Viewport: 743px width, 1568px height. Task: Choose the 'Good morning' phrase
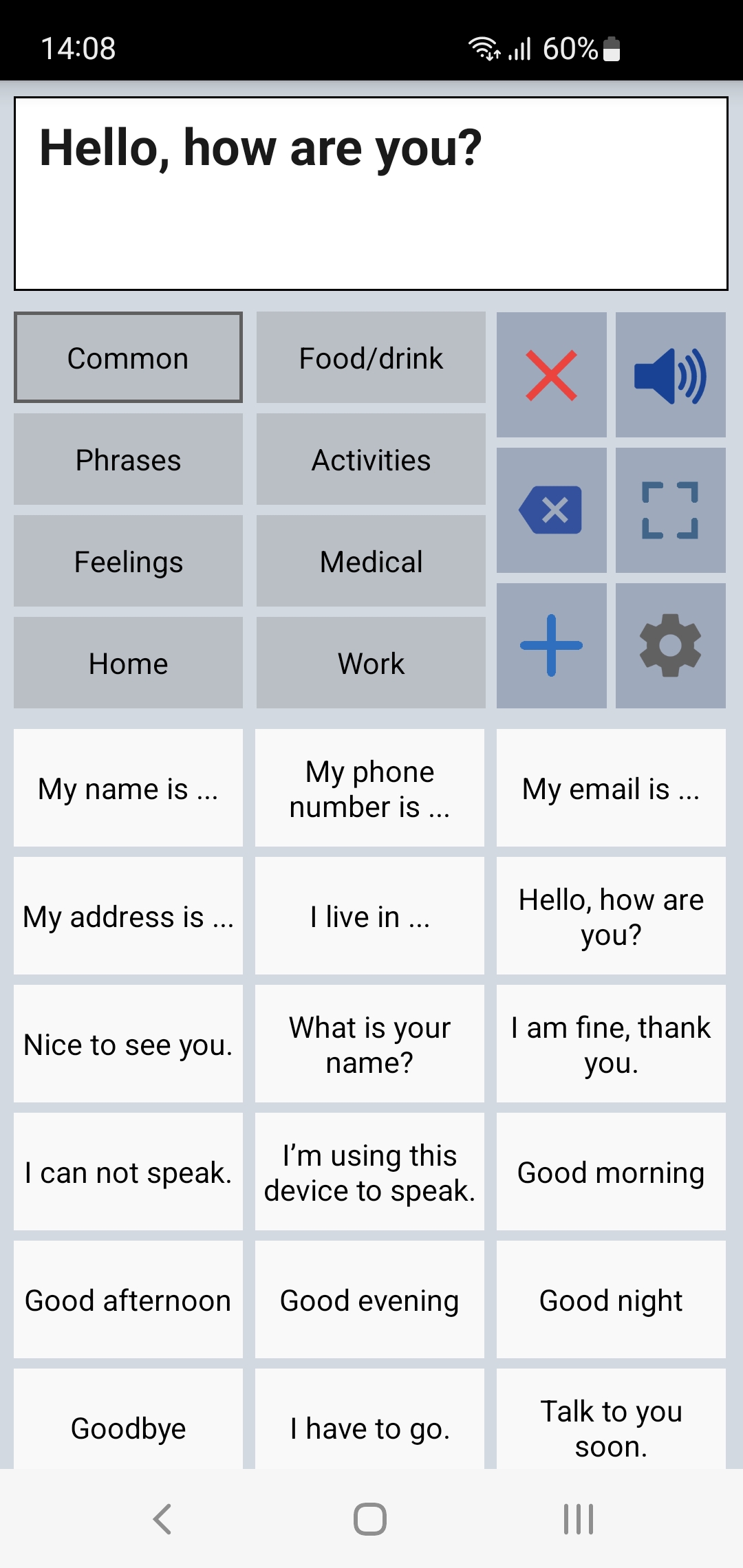611,1172
